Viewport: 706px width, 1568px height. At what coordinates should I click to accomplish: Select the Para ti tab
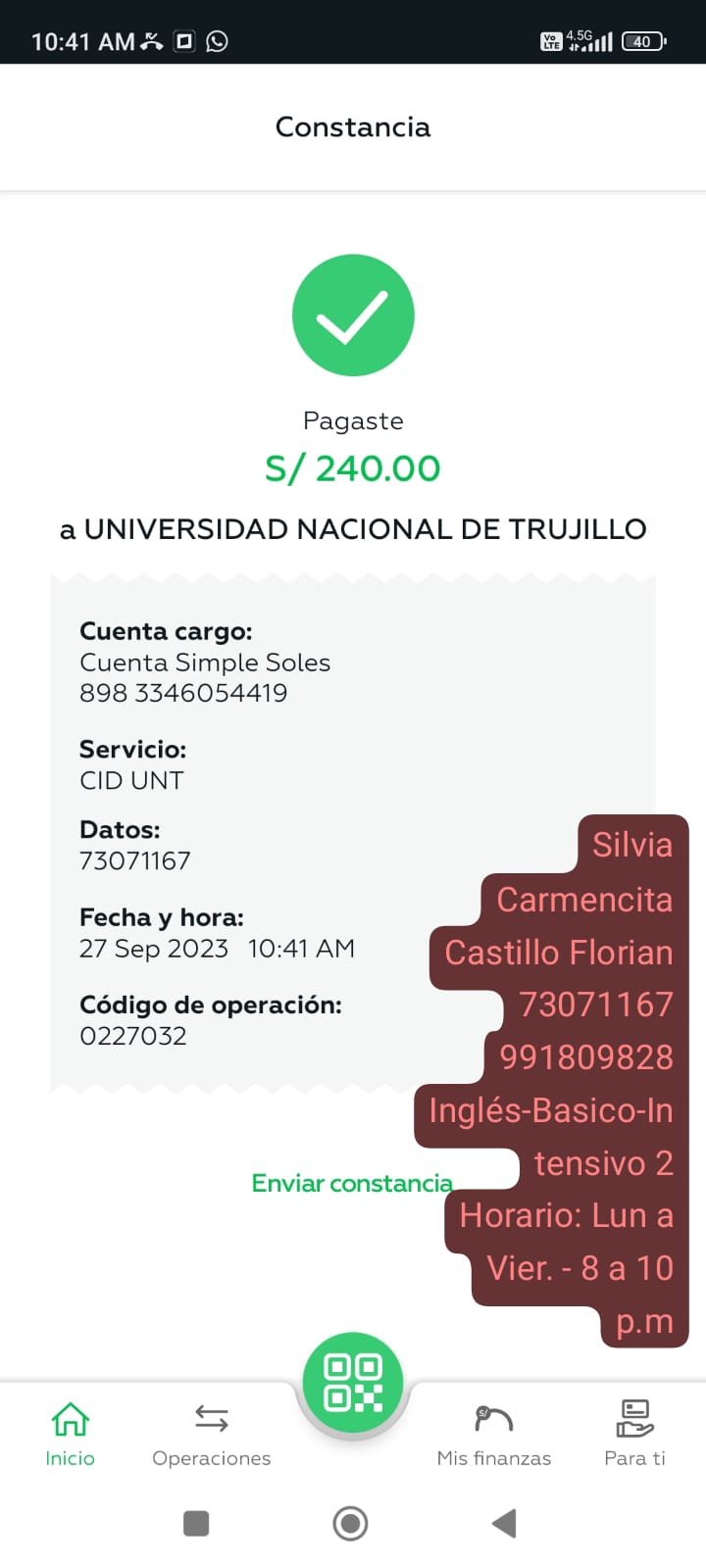(x=634, y=1434)
